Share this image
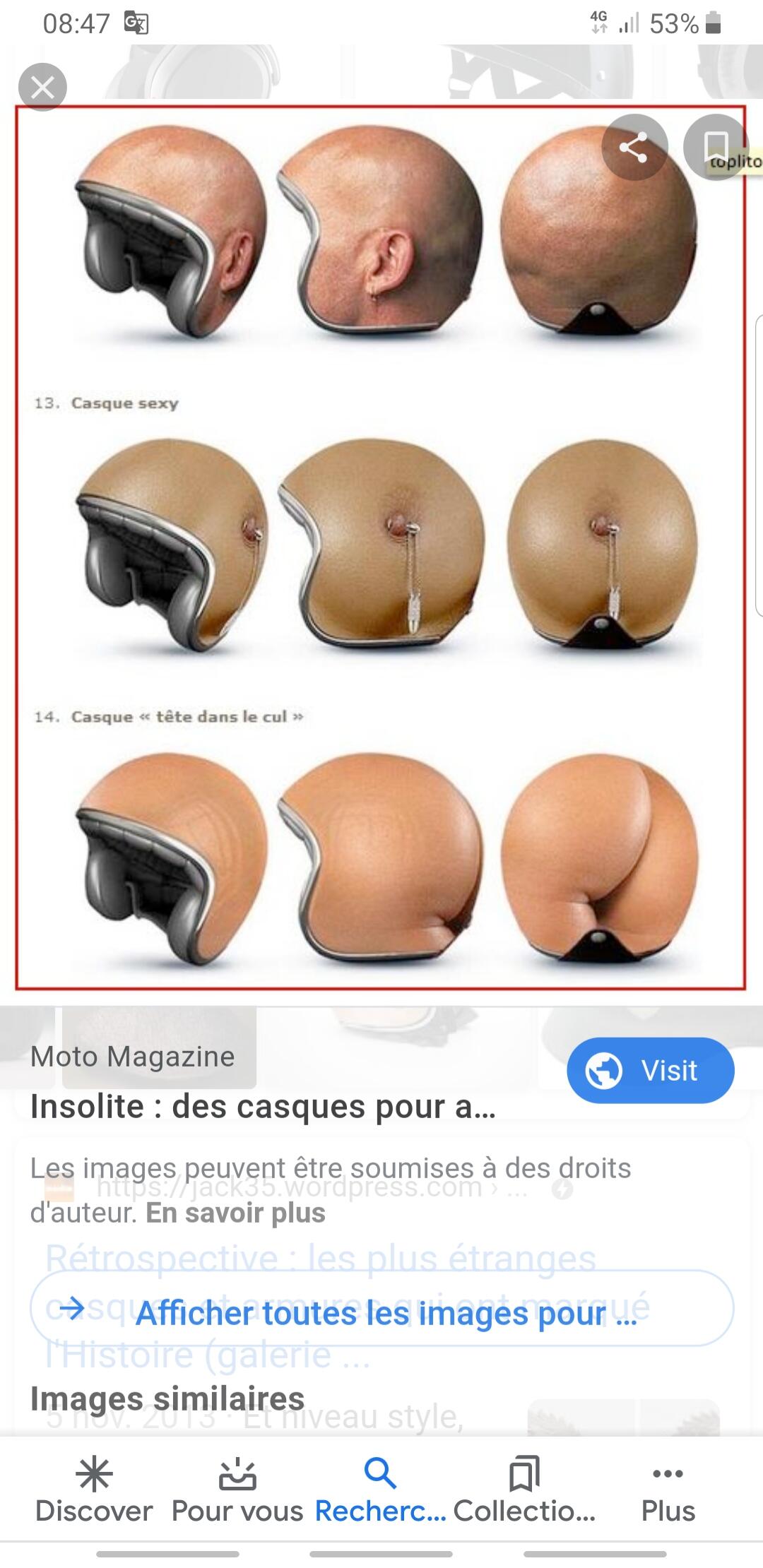763x1568 pixels. point(634,147)
